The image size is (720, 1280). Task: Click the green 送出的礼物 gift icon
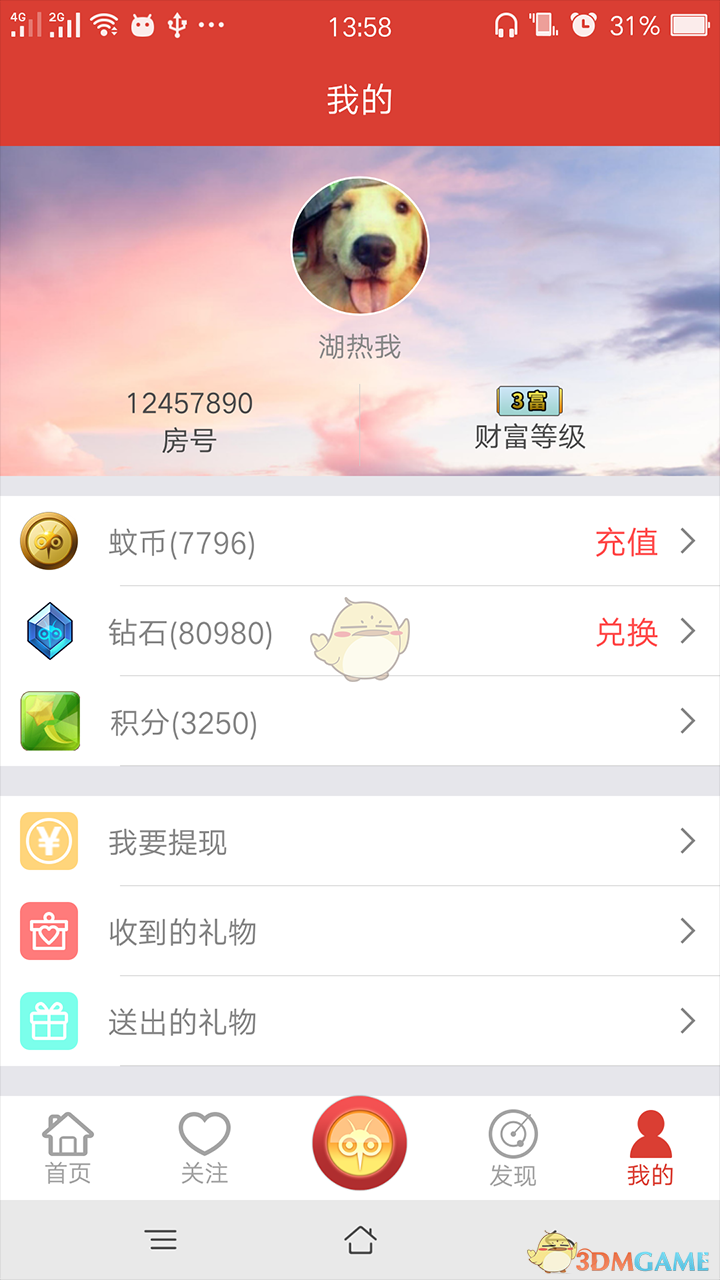[49, 1021]
